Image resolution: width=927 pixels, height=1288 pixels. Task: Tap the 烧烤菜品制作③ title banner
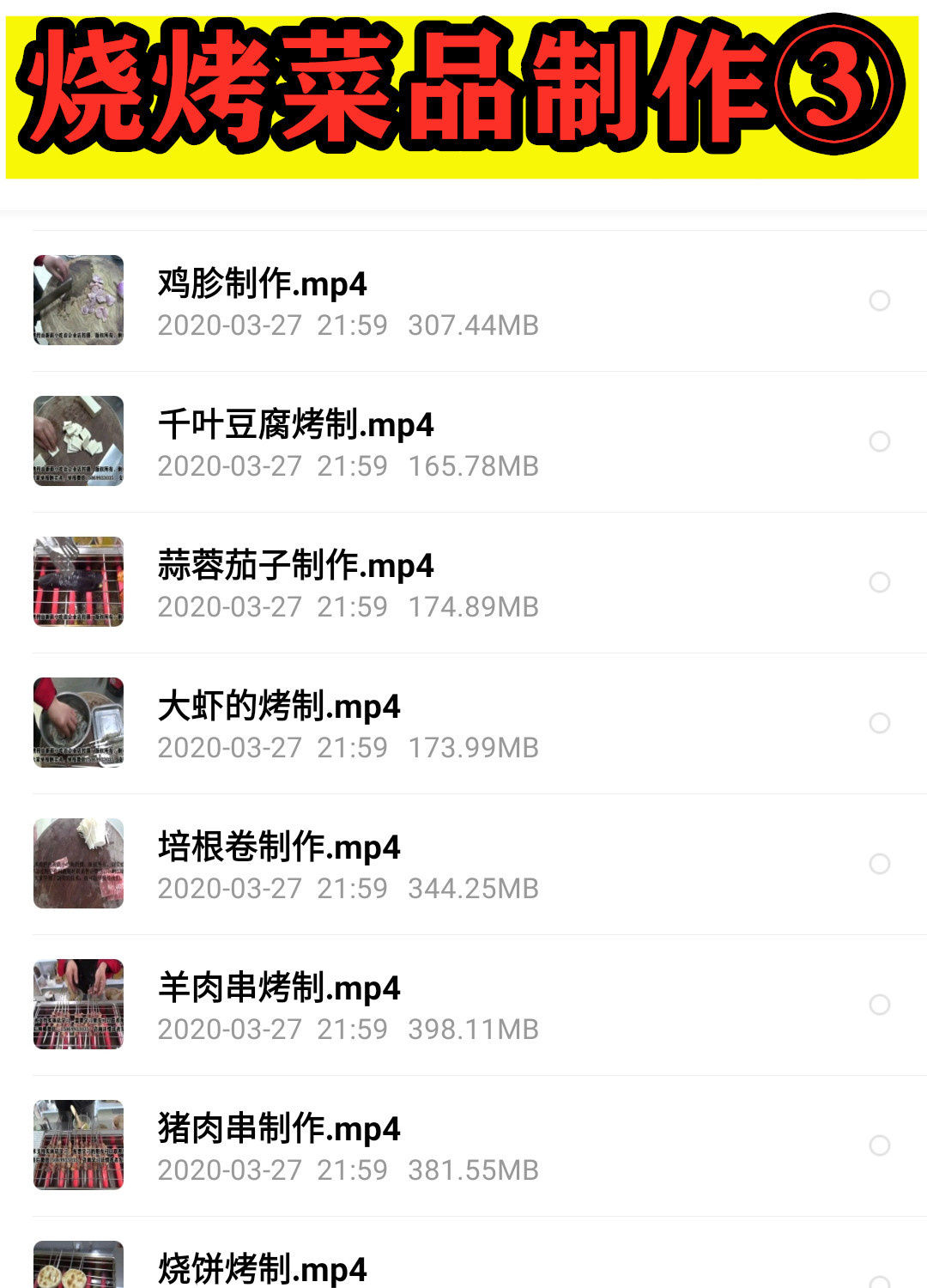coord(463,90)
